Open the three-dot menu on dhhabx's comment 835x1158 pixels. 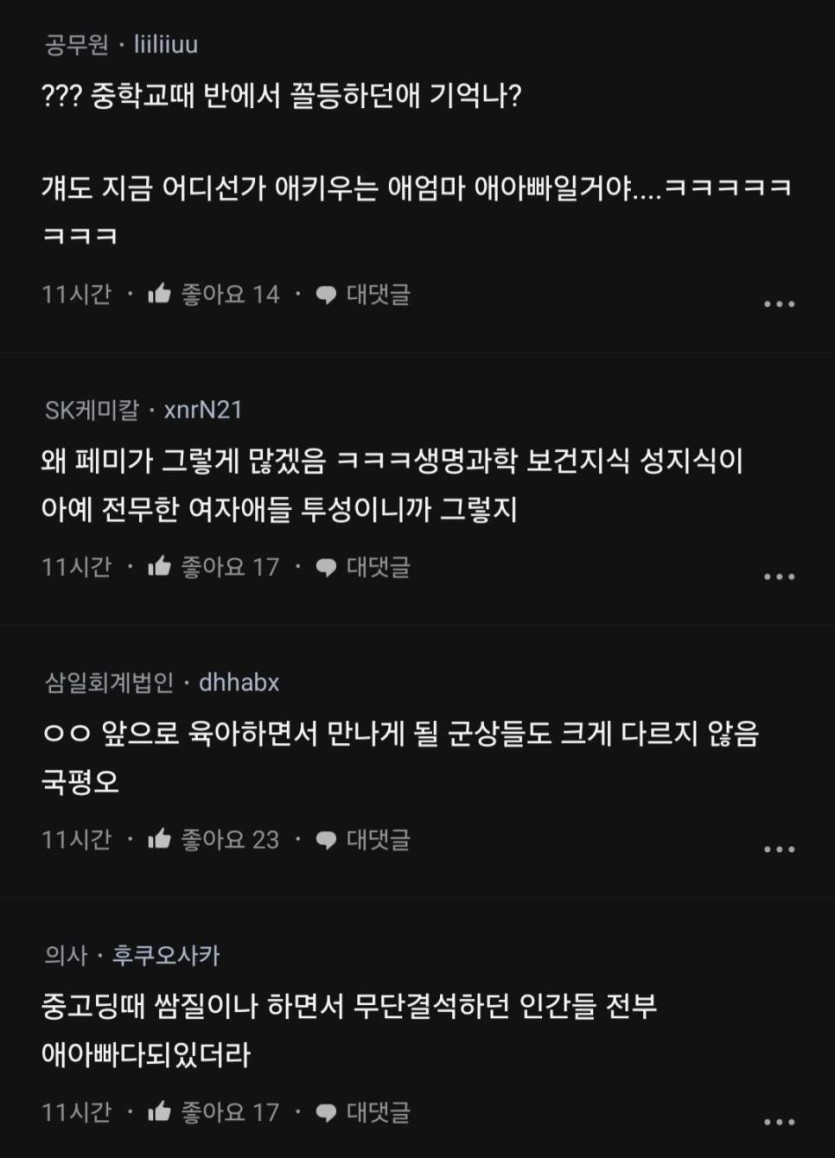tap(779, 848)
